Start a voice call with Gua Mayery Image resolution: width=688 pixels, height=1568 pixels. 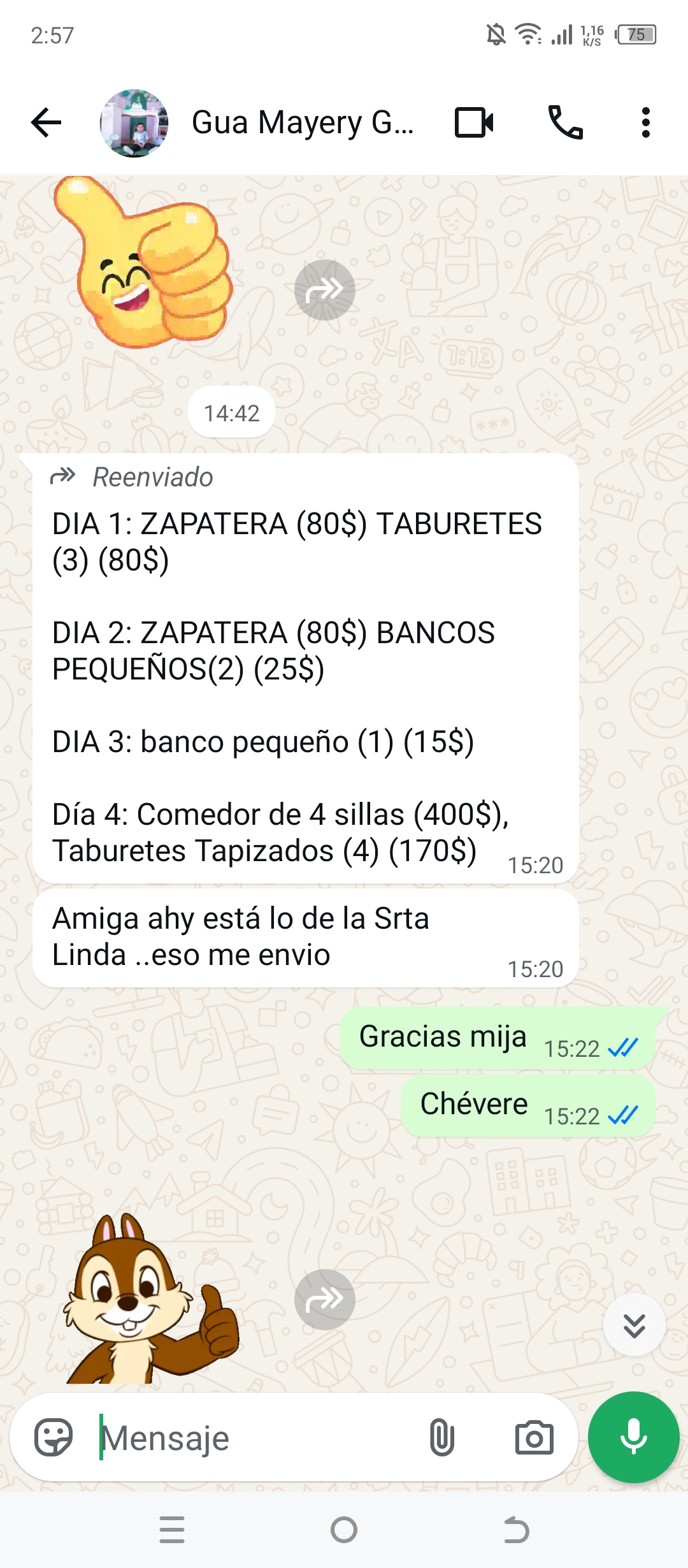(x=566, y=122)
